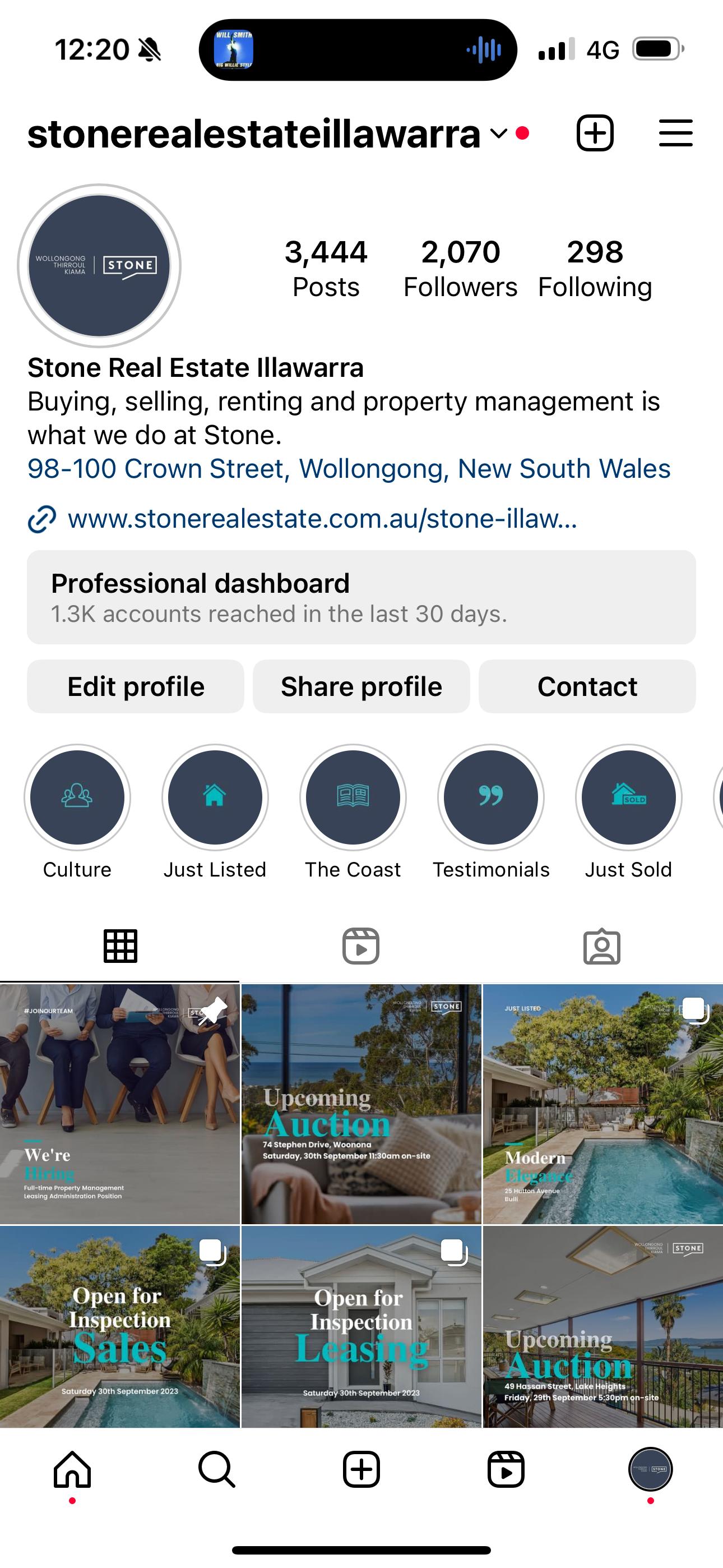This screenshot has width=723, height=1568.
Task: View the Culture highlight
Action: [77, 797]
